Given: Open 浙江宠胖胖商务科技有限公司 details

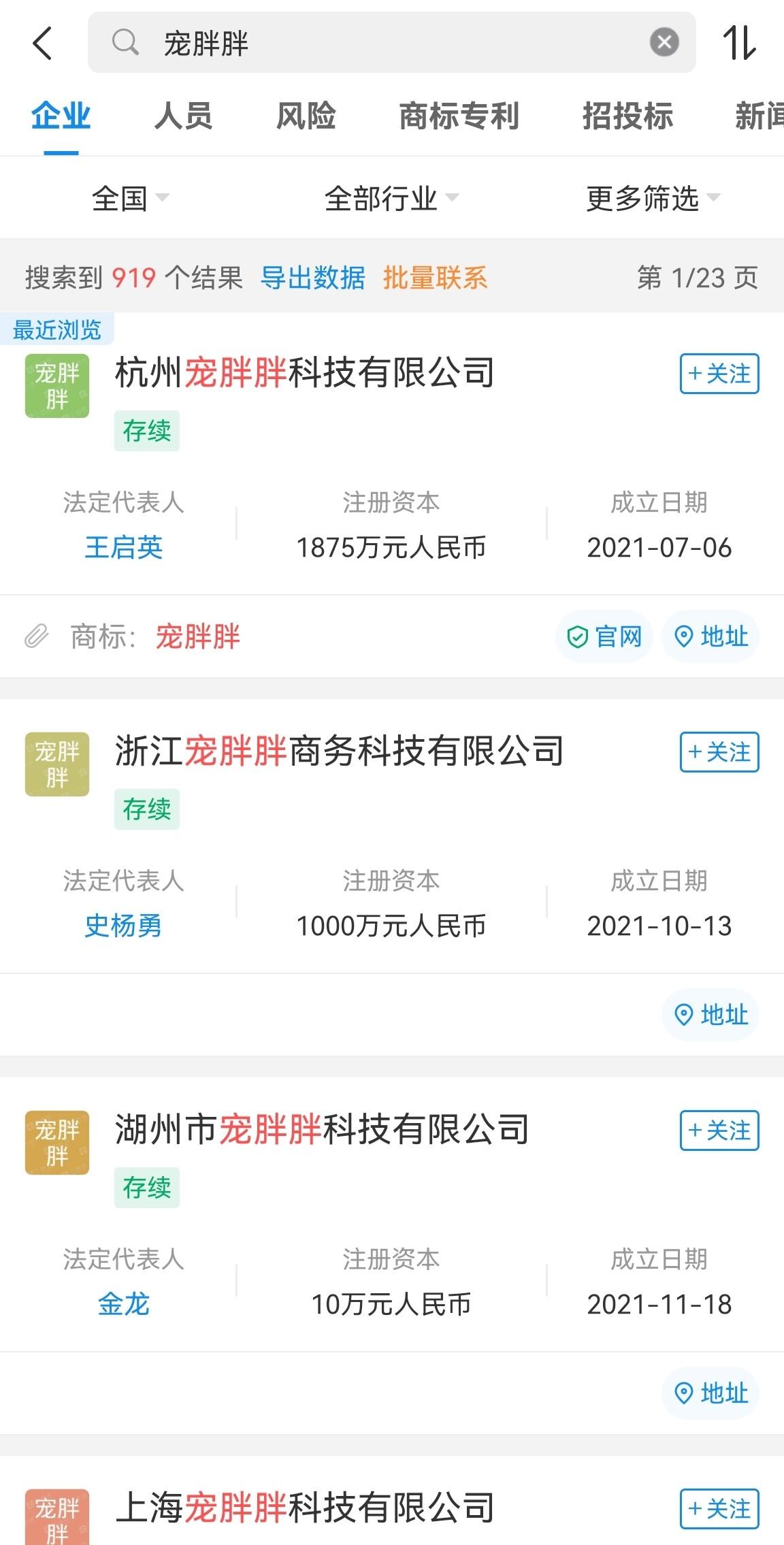Looking at the screenshot, I should [339, 751].
